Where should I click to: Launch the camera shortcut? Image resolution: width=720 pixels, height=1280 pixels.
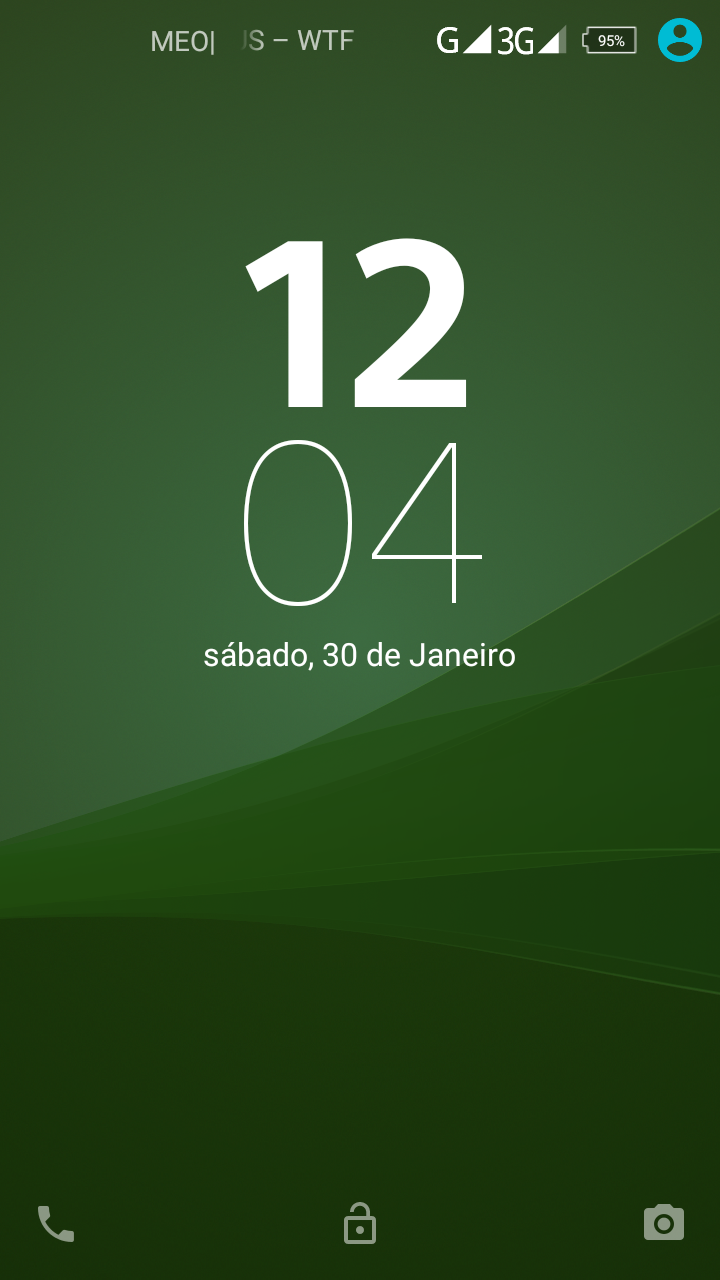[664, 1223]
